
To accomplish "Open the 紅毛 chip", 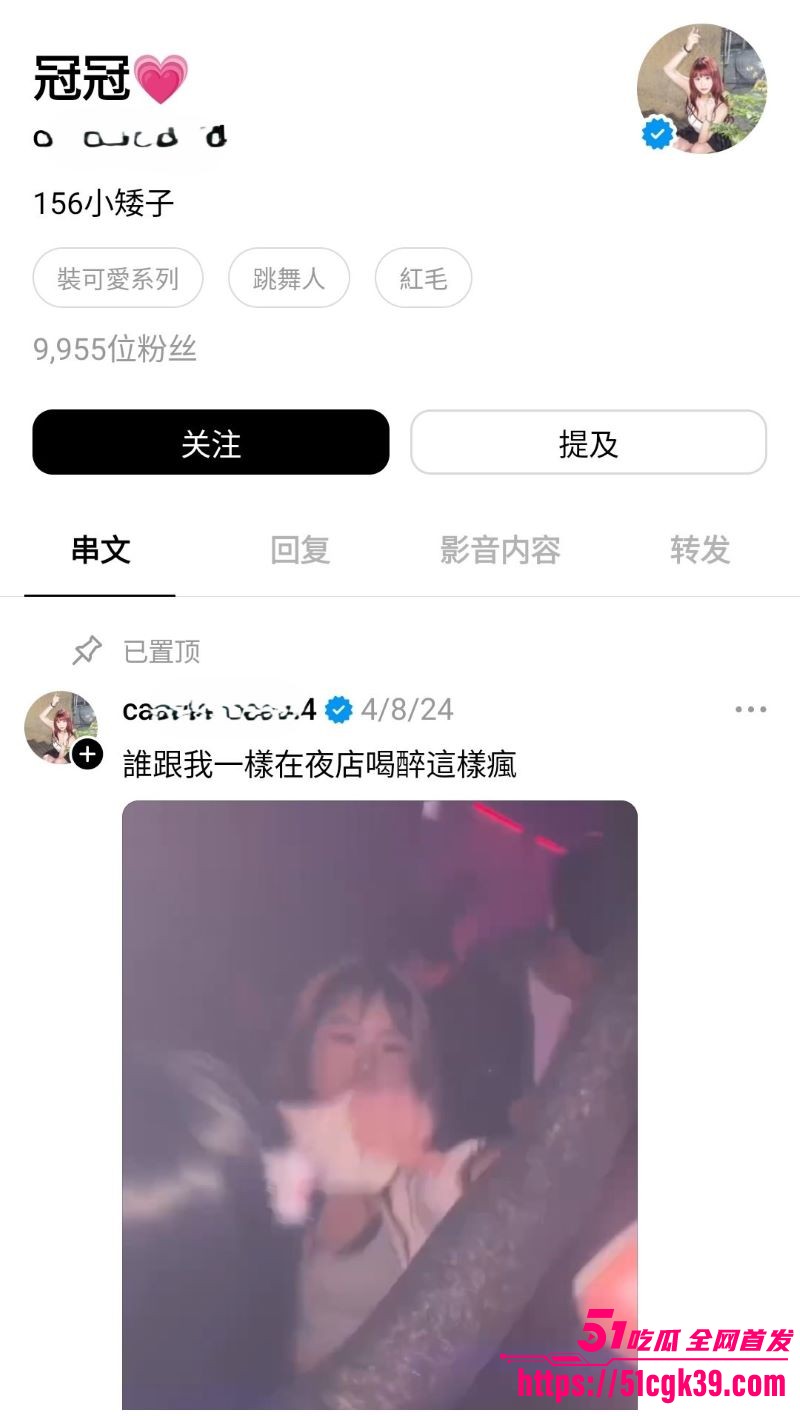I will pyautogui.click(x=423, y=278).
